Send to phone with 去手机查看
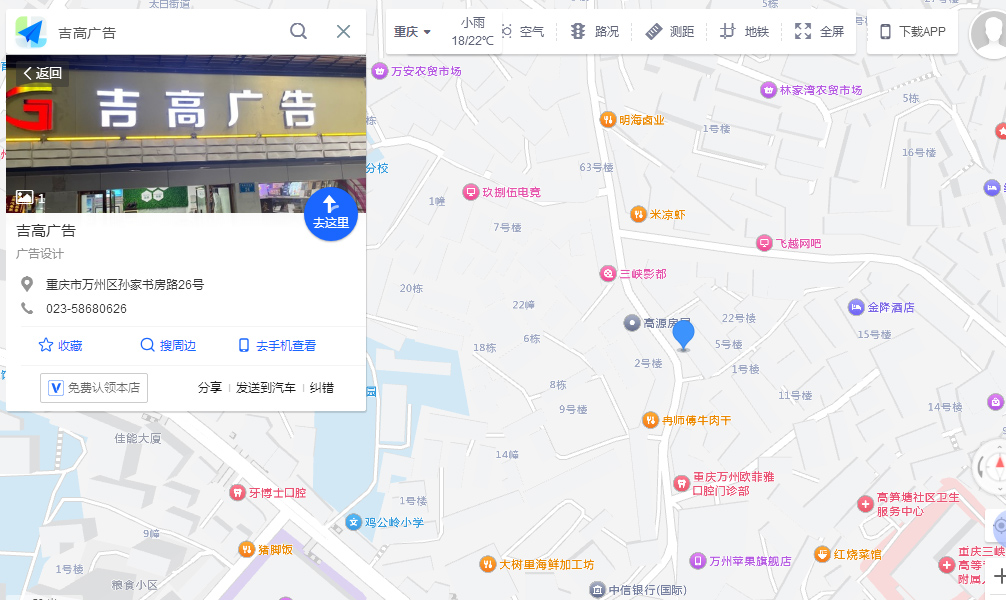 click(277, 346)
